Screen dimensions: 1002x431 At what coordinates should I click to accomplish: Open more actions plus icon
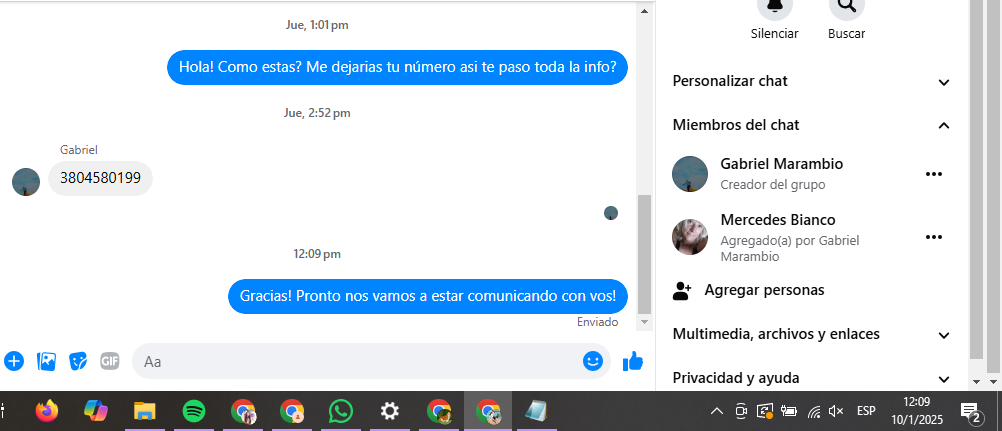click(x=14, y=361)
